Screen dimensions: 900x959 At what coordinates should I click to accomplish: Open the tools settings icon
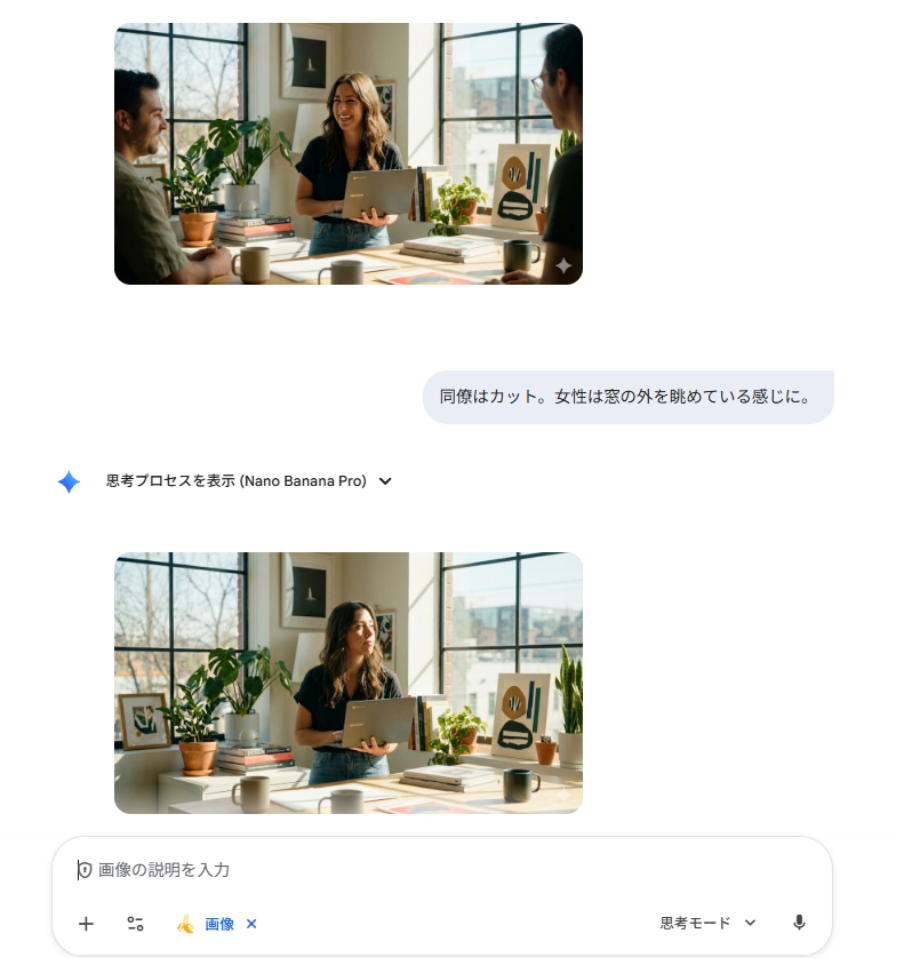[135, 924]
